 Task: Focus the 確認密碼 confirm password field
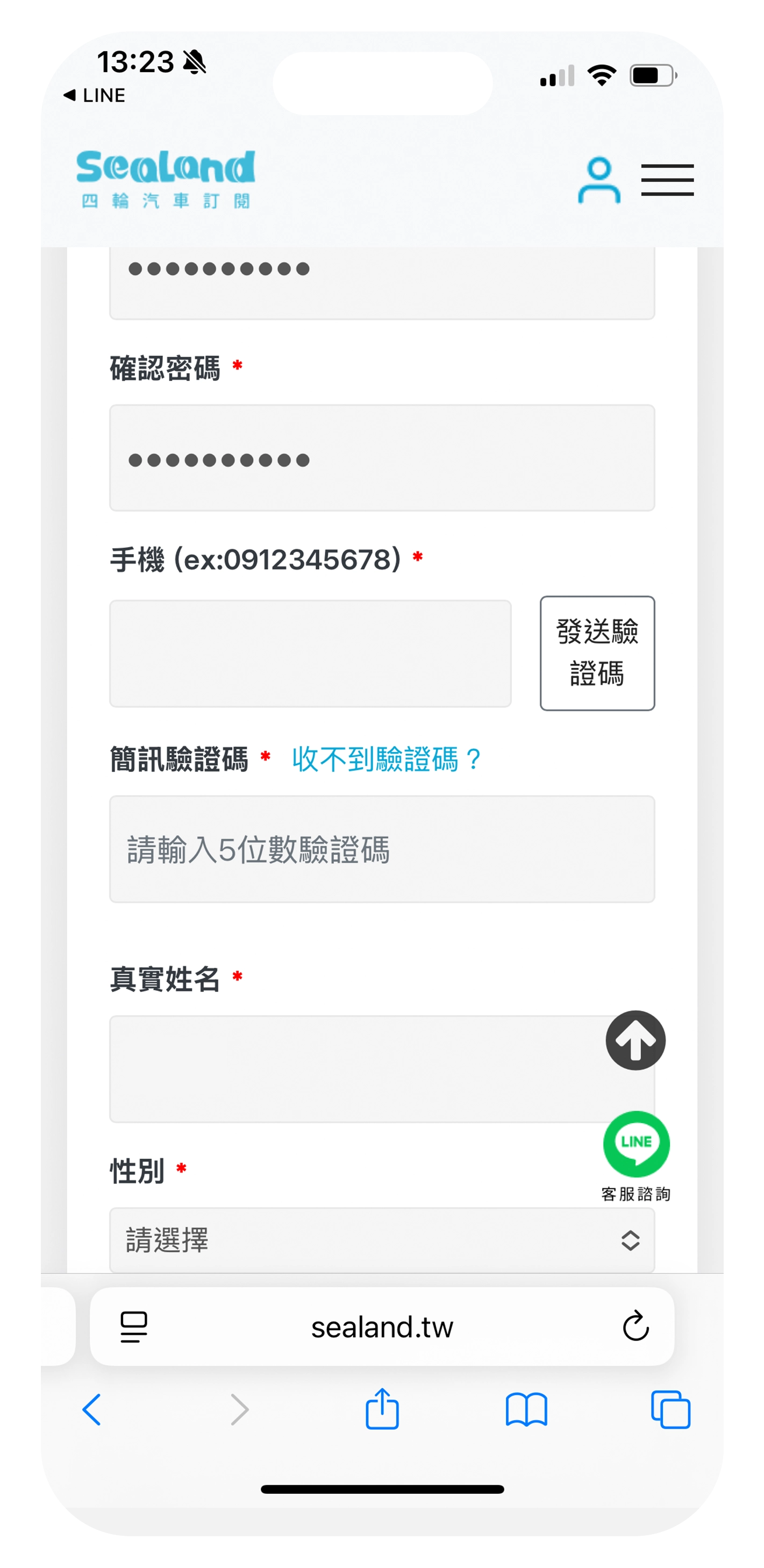(381, 458)
